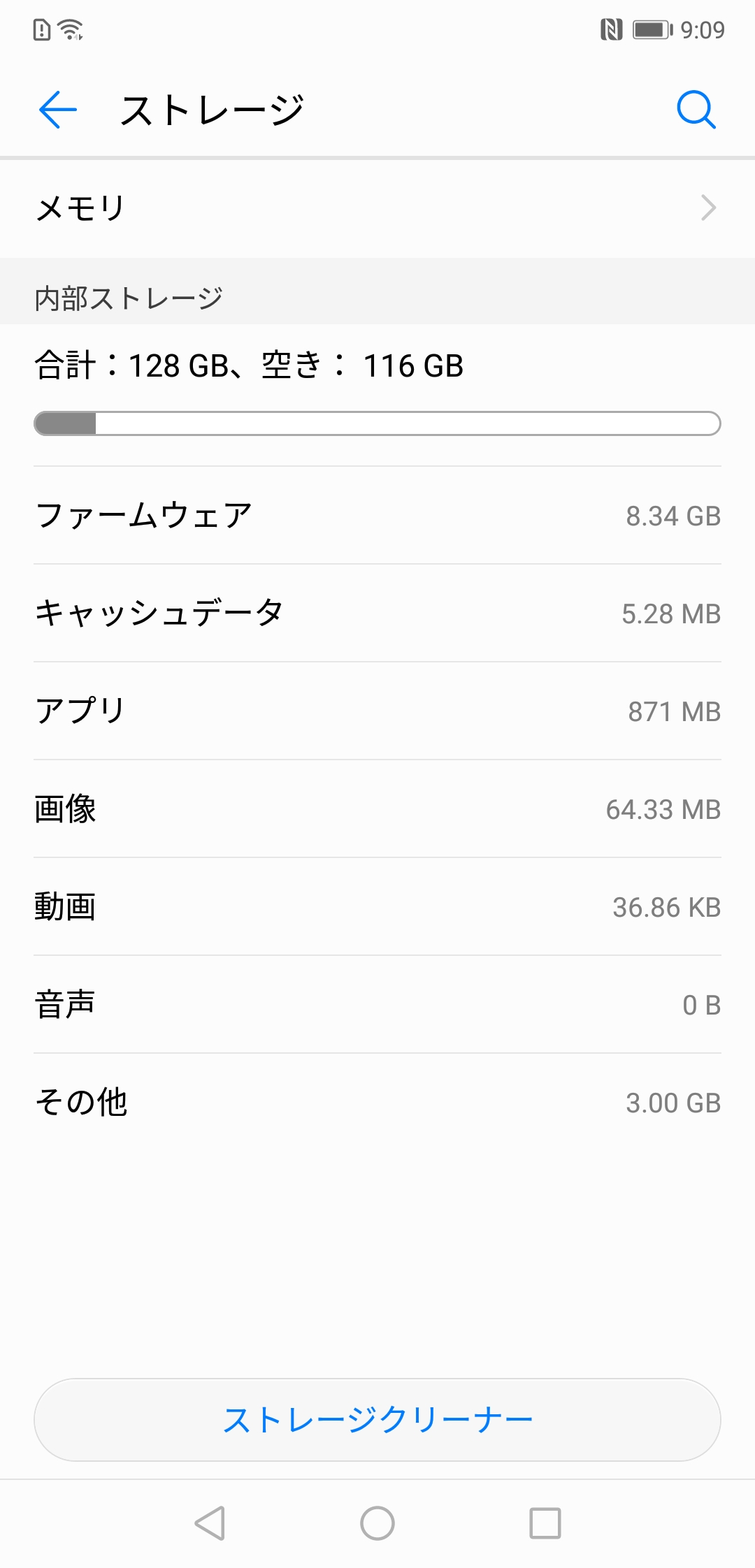
Task: Select the キャッシュデータ row
Action: point(377,614)
